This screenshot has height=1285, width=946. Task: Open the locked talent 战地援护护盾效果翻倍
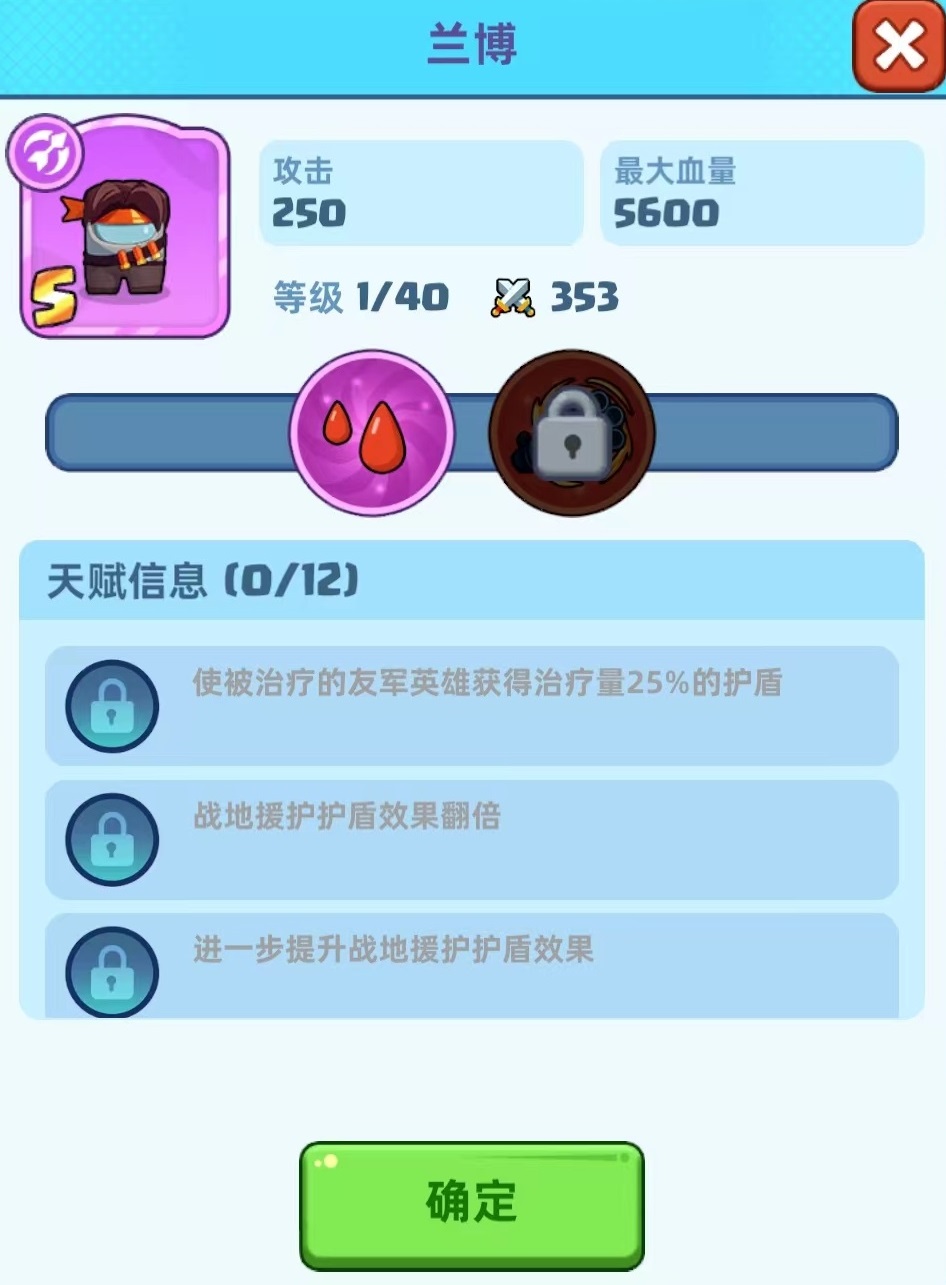[471, 839]
